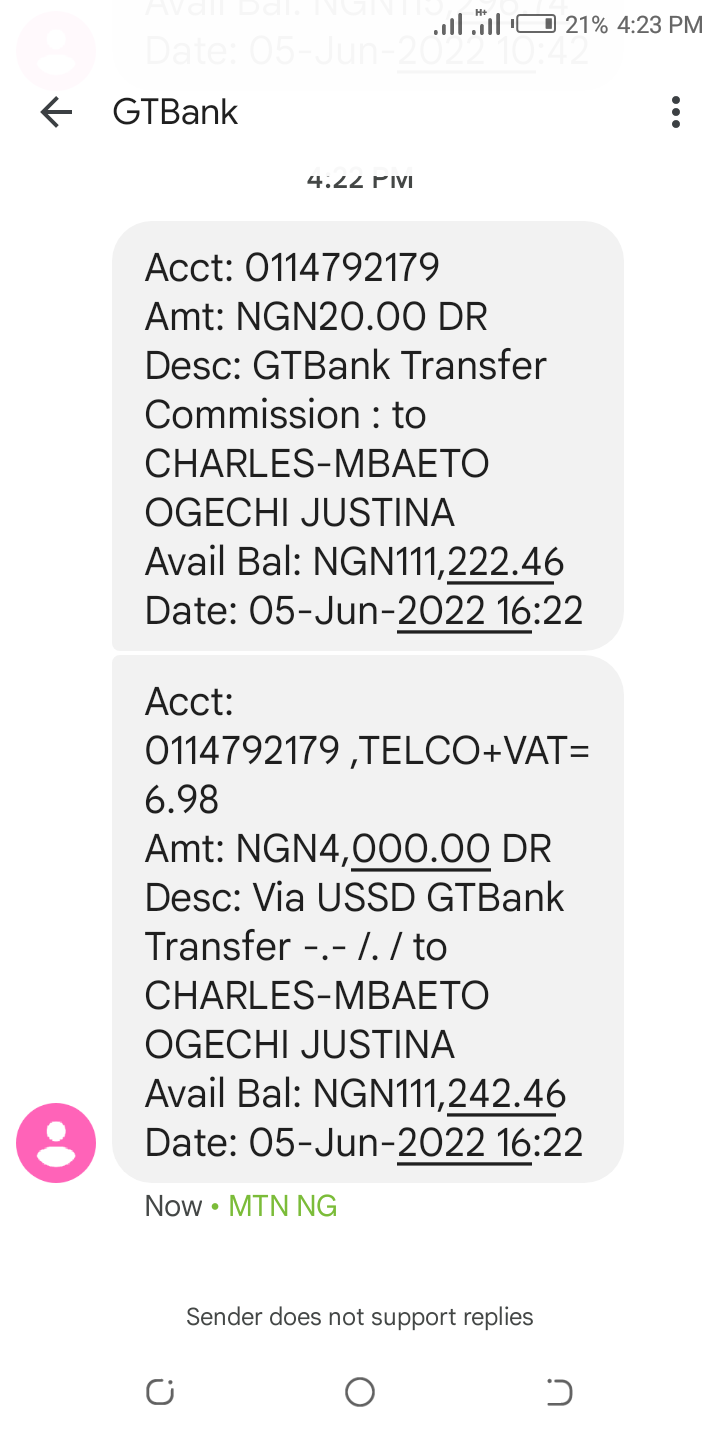Go back from the GTBank conversation

point(56,112)
